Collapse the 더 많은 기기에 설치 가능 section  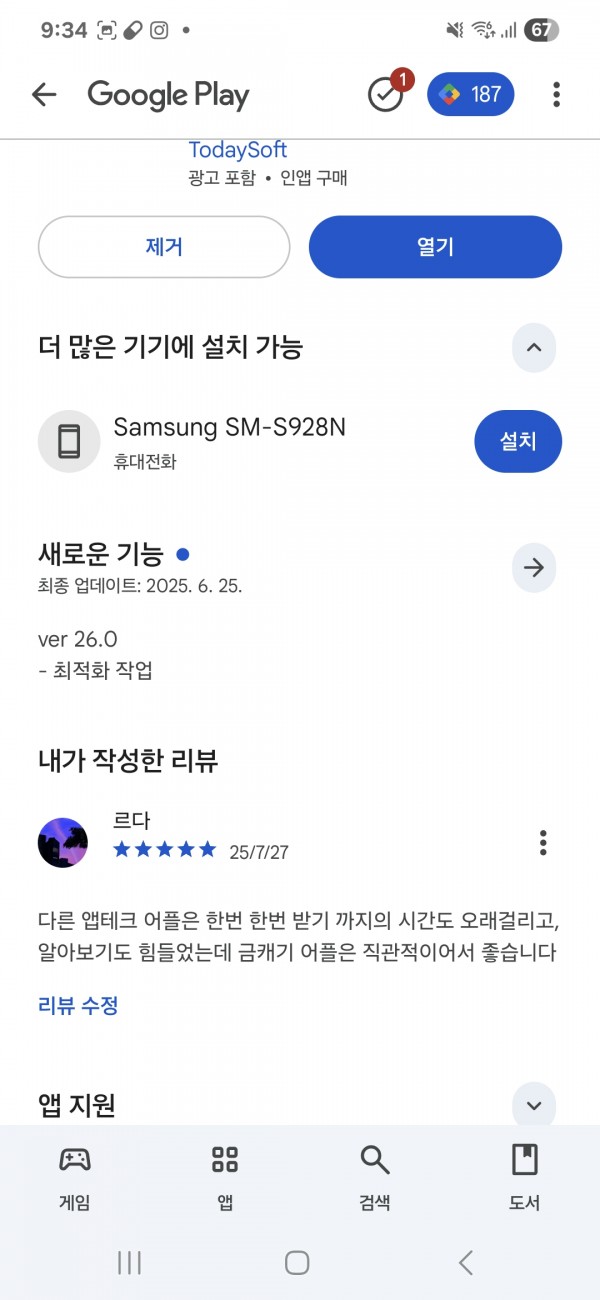click(533, 348)
